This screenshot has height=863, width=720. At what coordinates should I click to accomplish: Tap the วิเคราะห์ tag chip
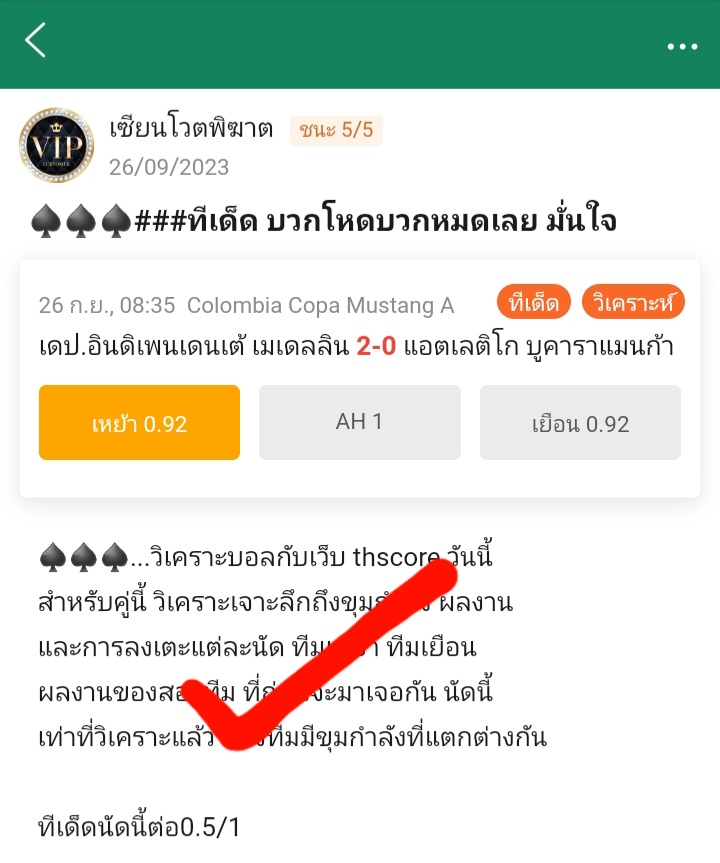coord(633,302)
